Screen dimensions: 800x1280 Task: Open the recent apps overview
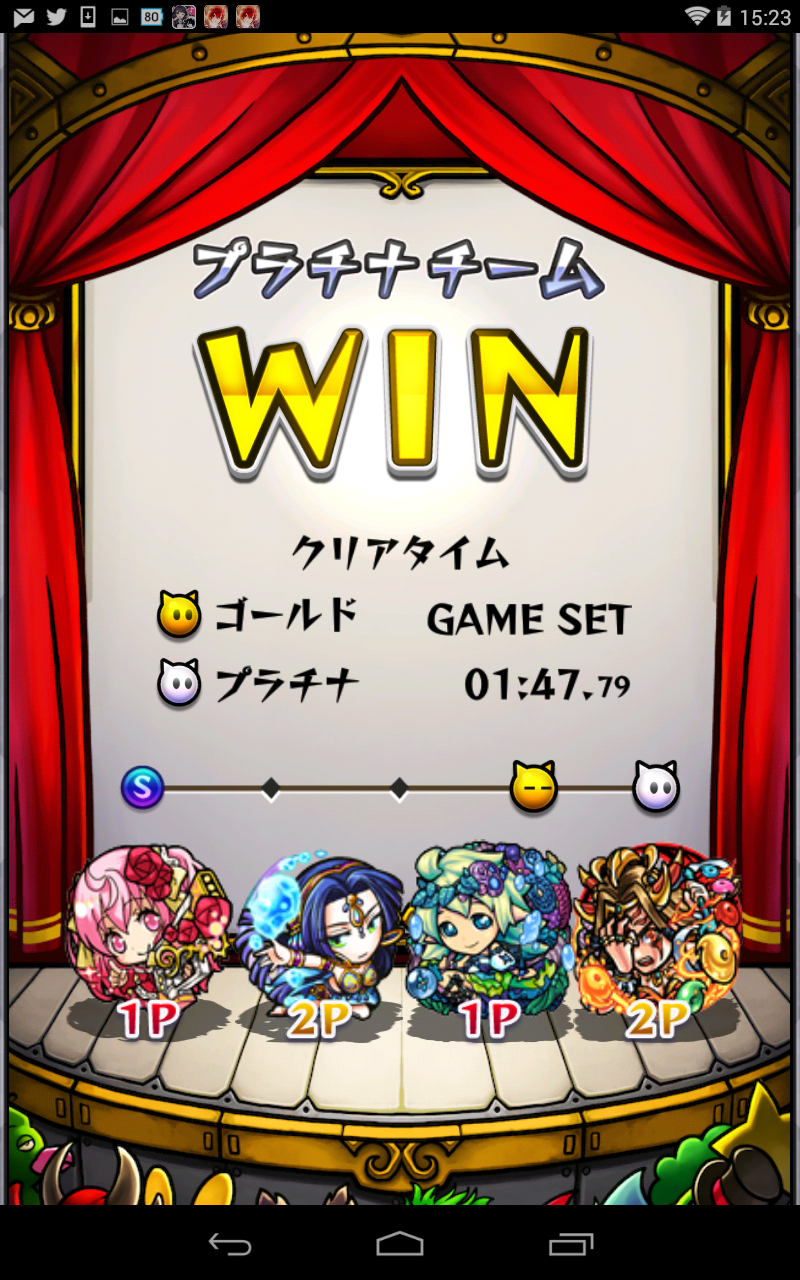coord(571,1243)
